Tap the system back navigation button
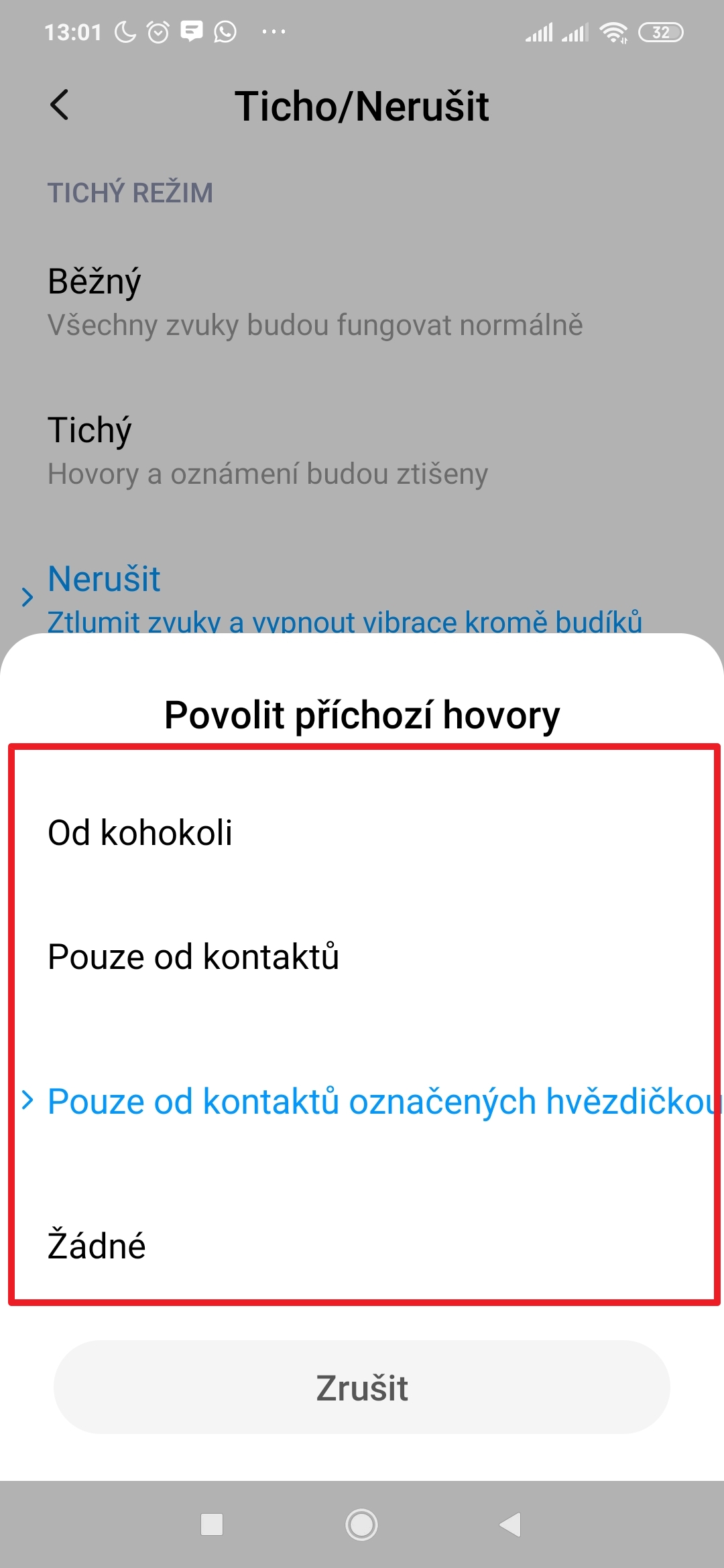 pos(511,1524)
